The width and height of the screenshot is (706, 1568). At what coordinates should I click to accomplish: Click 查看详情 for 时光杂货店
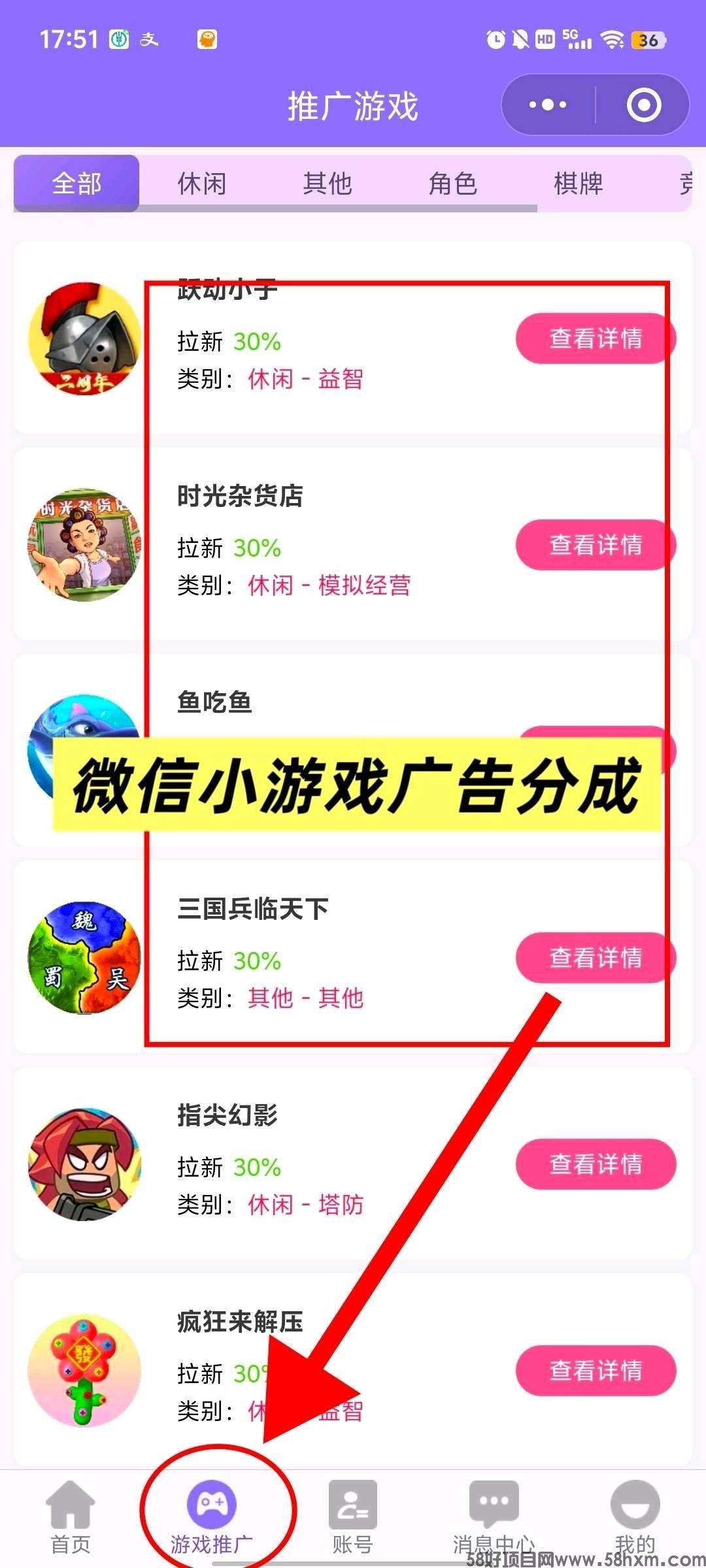click(594, 545)
